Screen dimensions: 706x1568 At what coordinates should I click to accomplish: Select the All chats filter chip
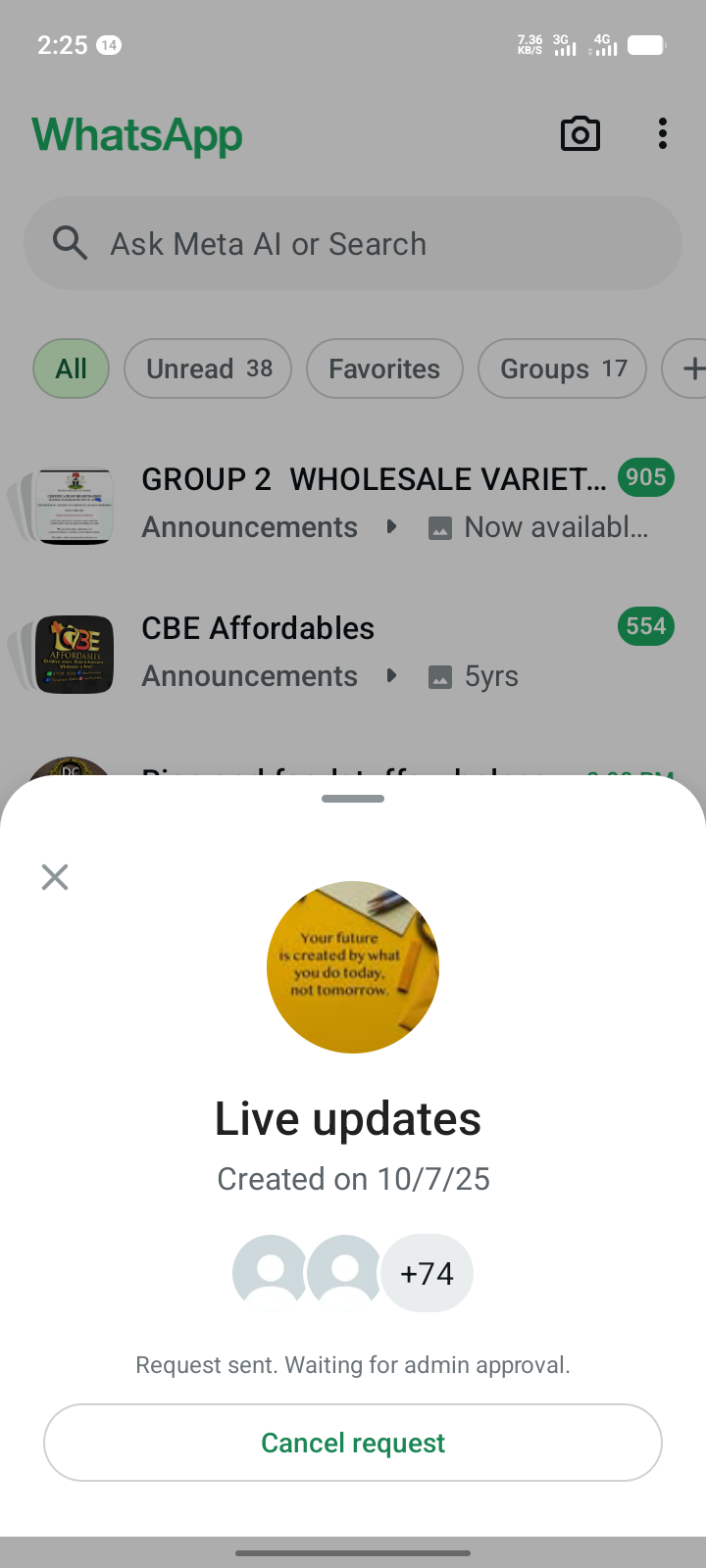[71, 368]
